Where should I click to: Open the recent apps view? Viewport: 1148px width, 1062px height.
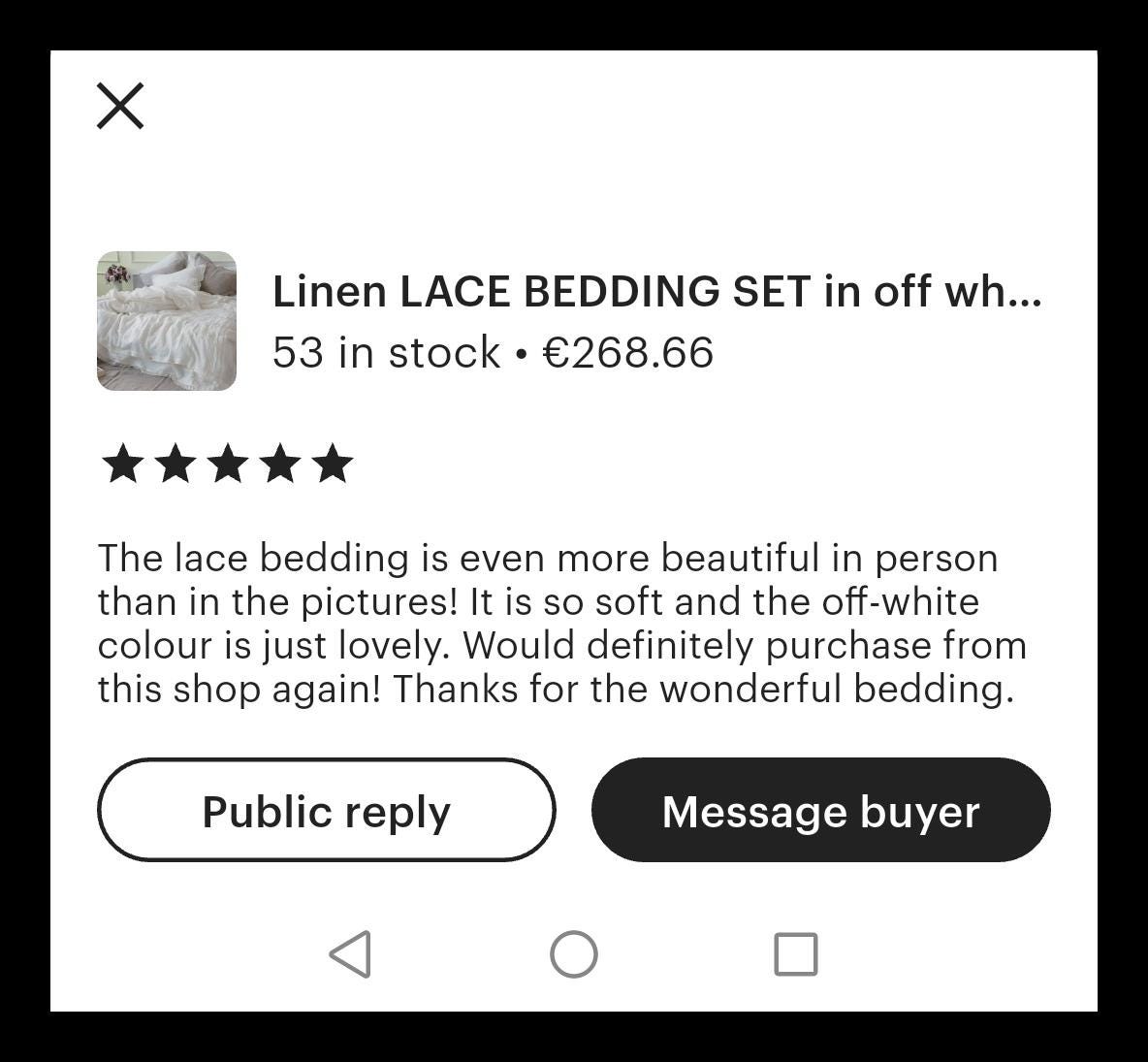pyautogui.click(x=796, y=954)
